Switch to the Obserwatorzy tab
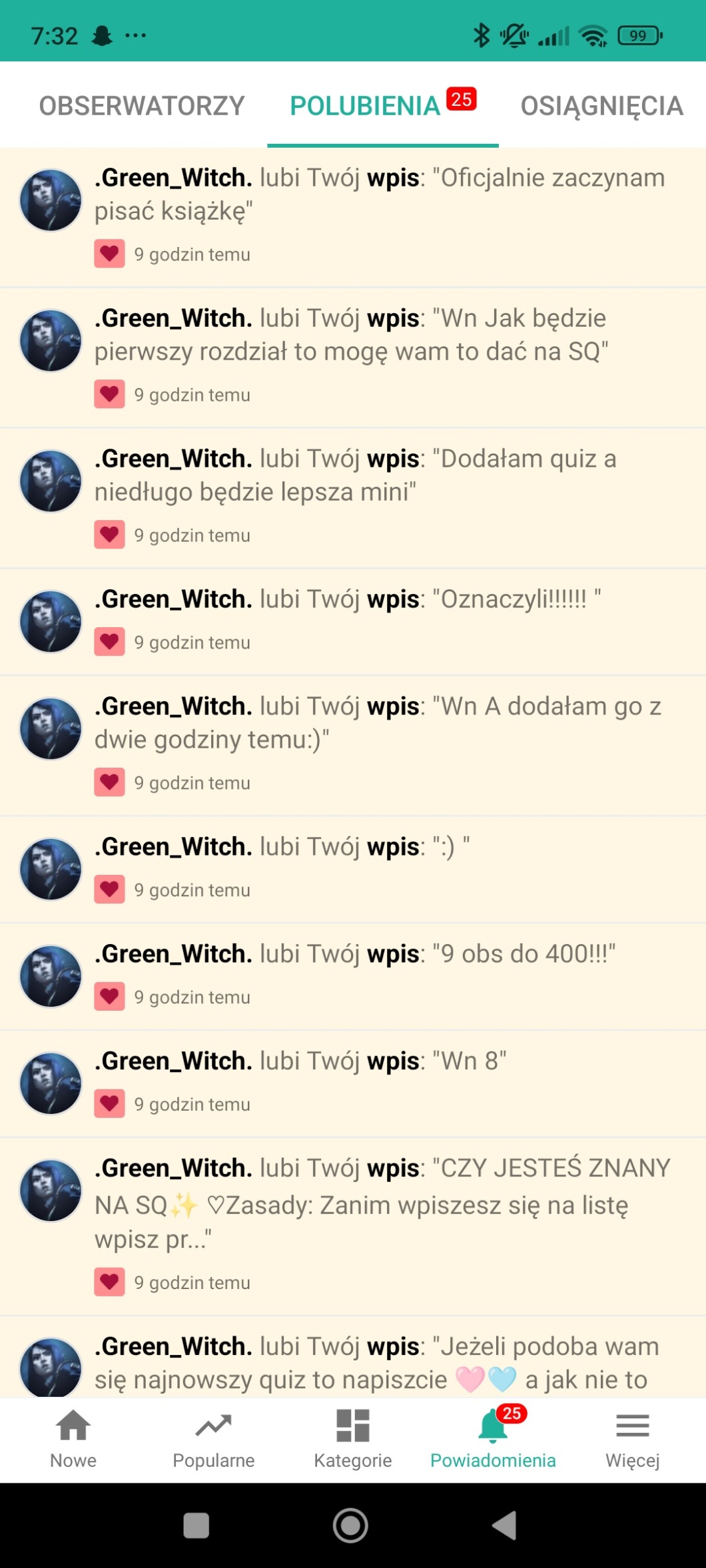The width and height of the screenshot is (706, 1568). click(x=142, y=106)
